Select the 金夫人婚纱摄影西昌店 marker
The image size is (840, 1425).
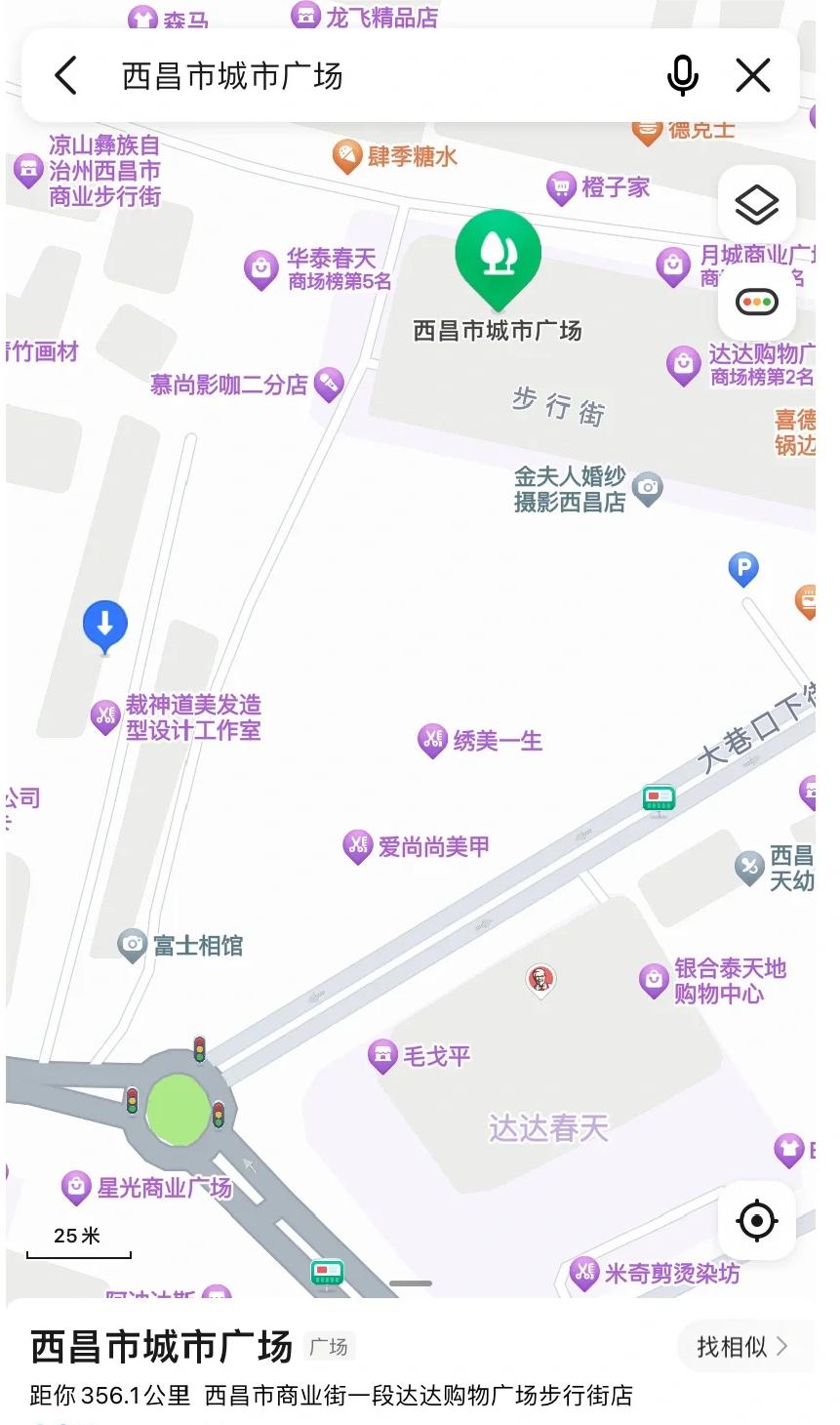[647, 489]
